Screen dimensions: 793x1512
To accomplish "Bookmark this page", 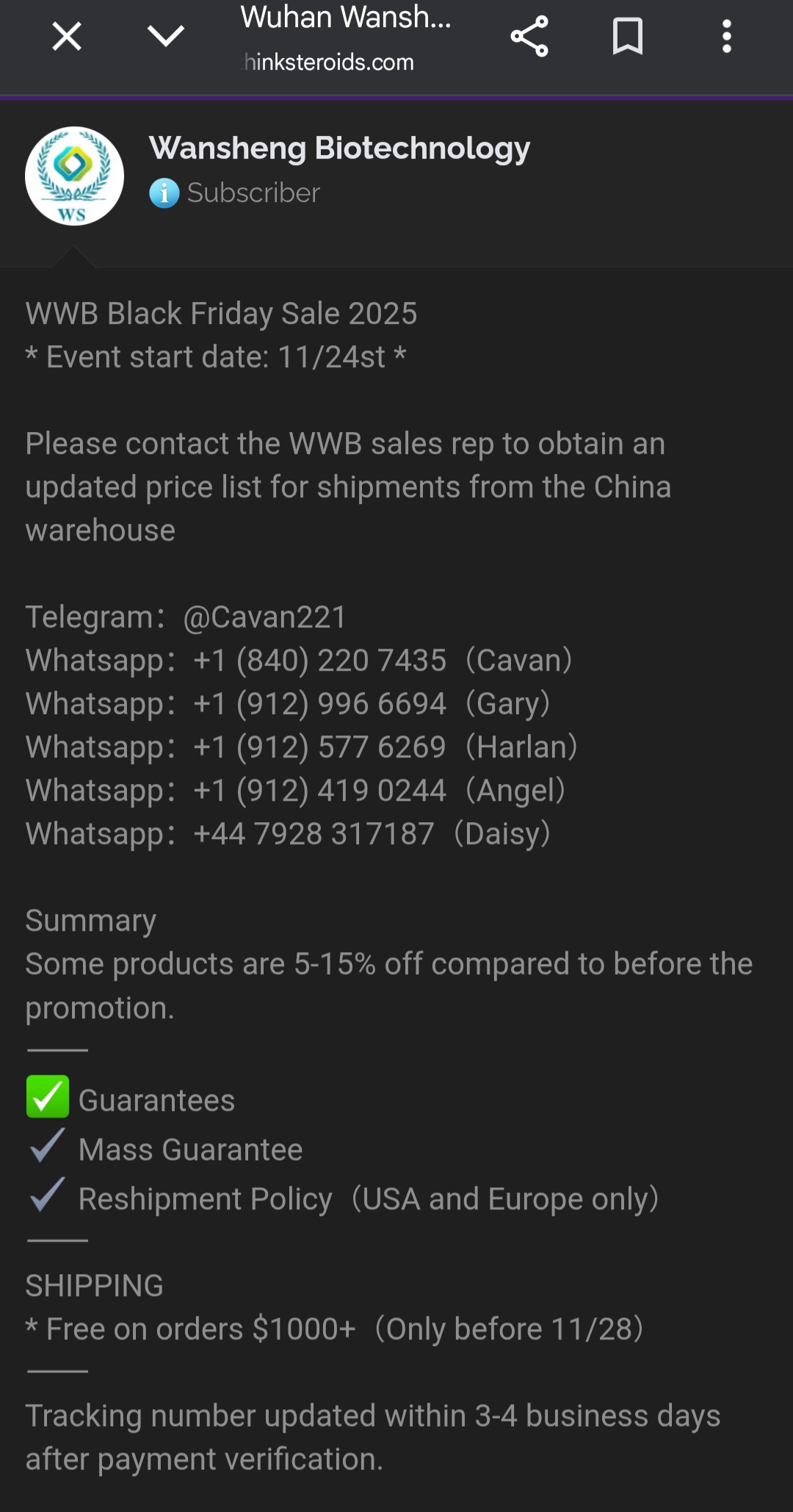I will click(628, 36).
